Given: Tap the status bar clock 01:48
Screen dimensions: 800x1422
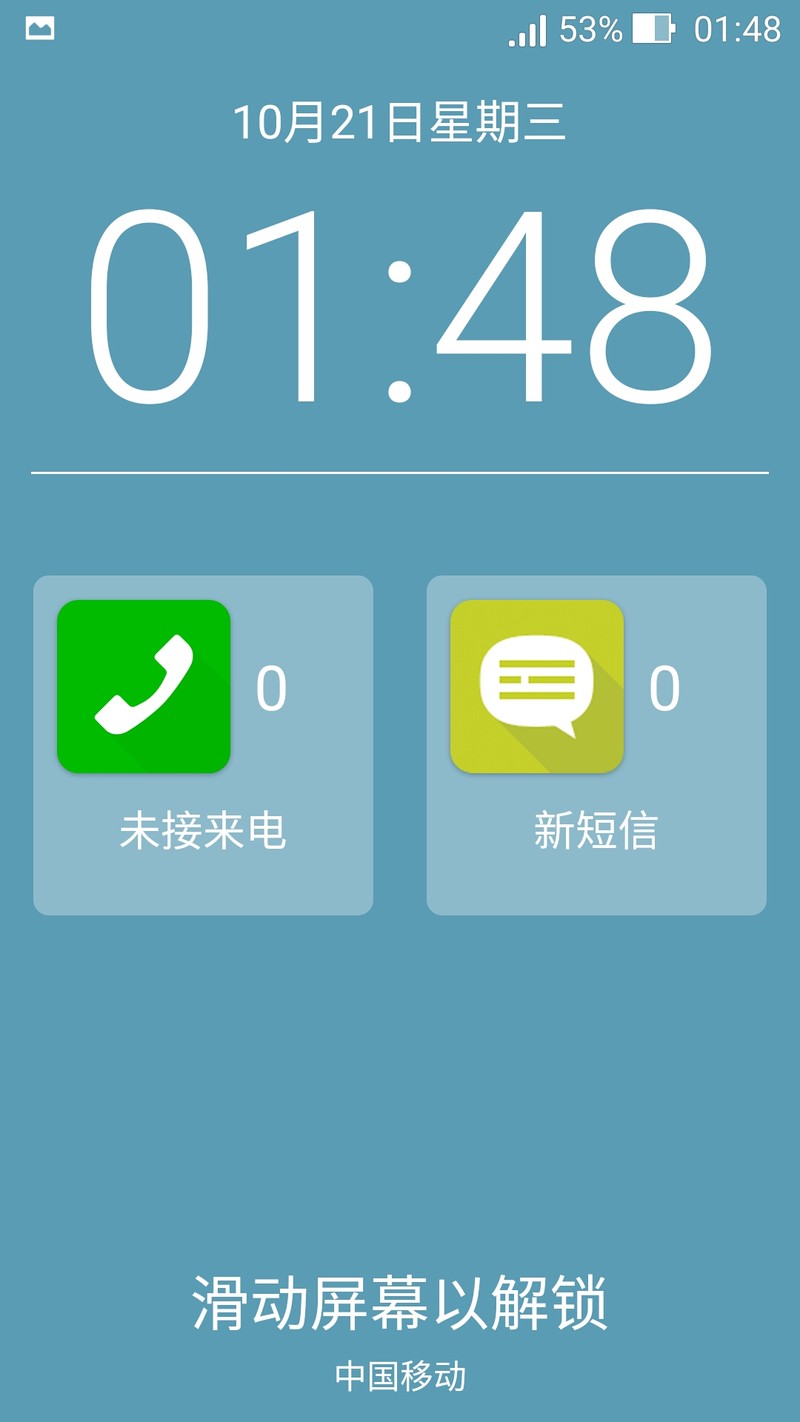Looking at the screenshot, I should tap(740, 30).
